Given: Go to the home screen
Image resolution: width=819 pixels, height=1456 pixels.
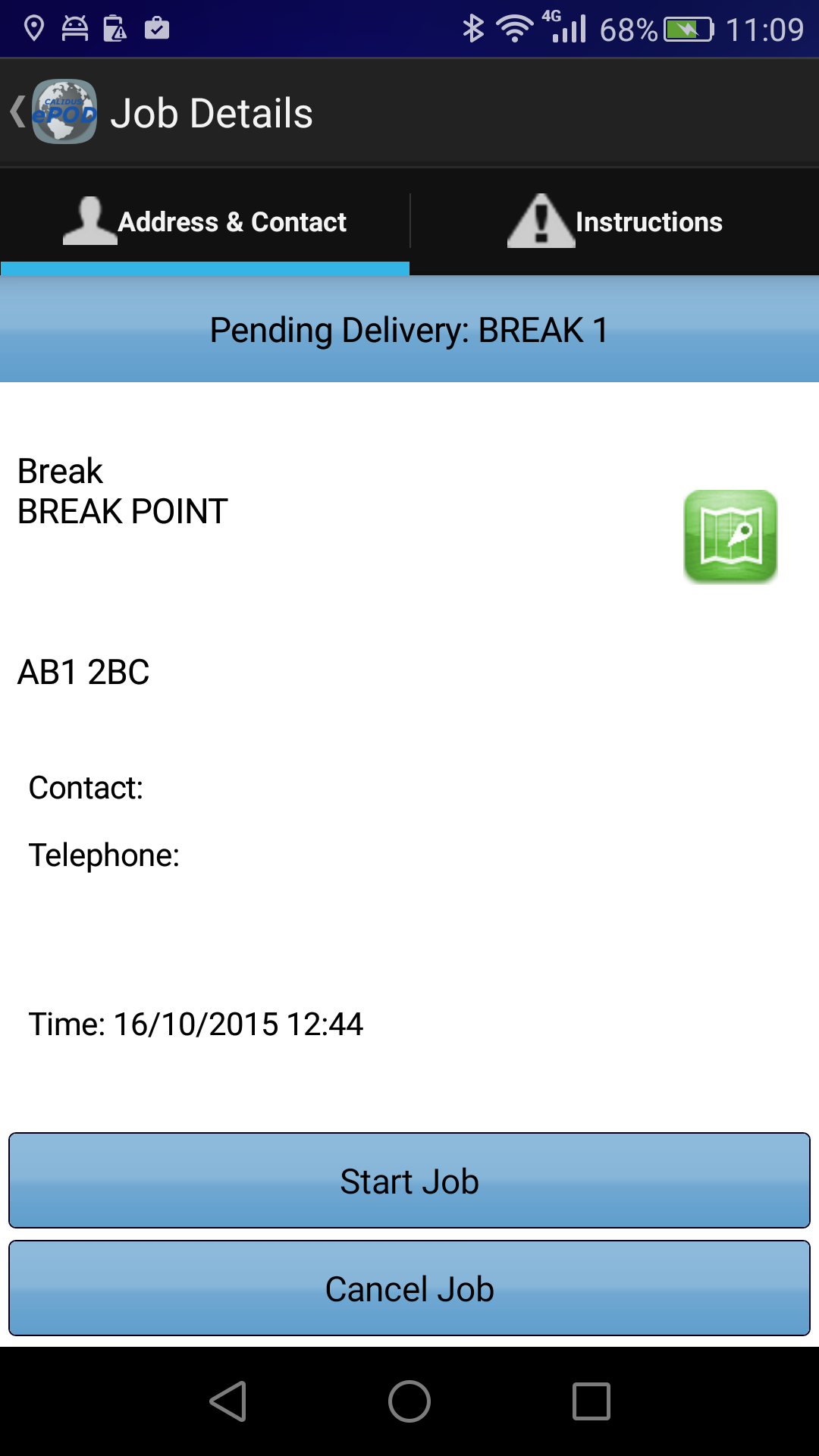Looking at the screenshot, I should pos(409,1401).
